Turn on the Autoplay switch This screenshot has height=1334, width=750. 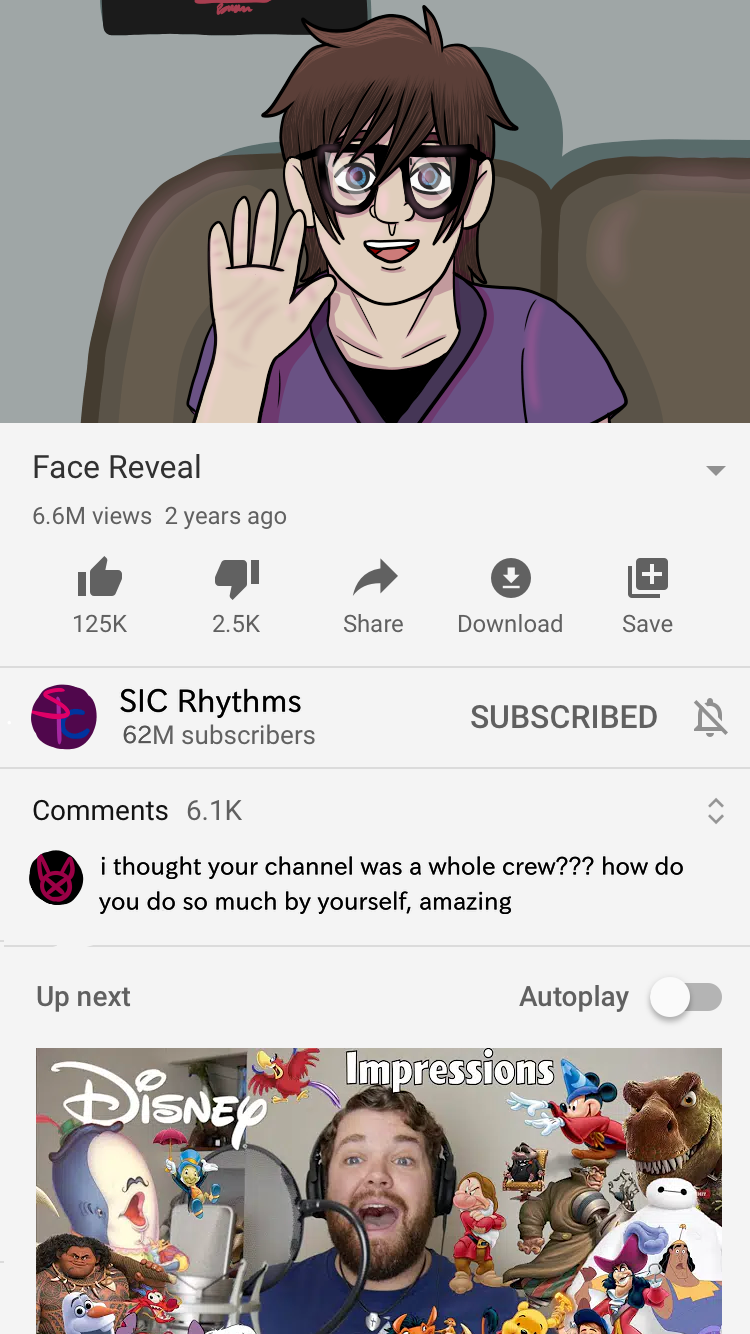(x=686, y=997)
